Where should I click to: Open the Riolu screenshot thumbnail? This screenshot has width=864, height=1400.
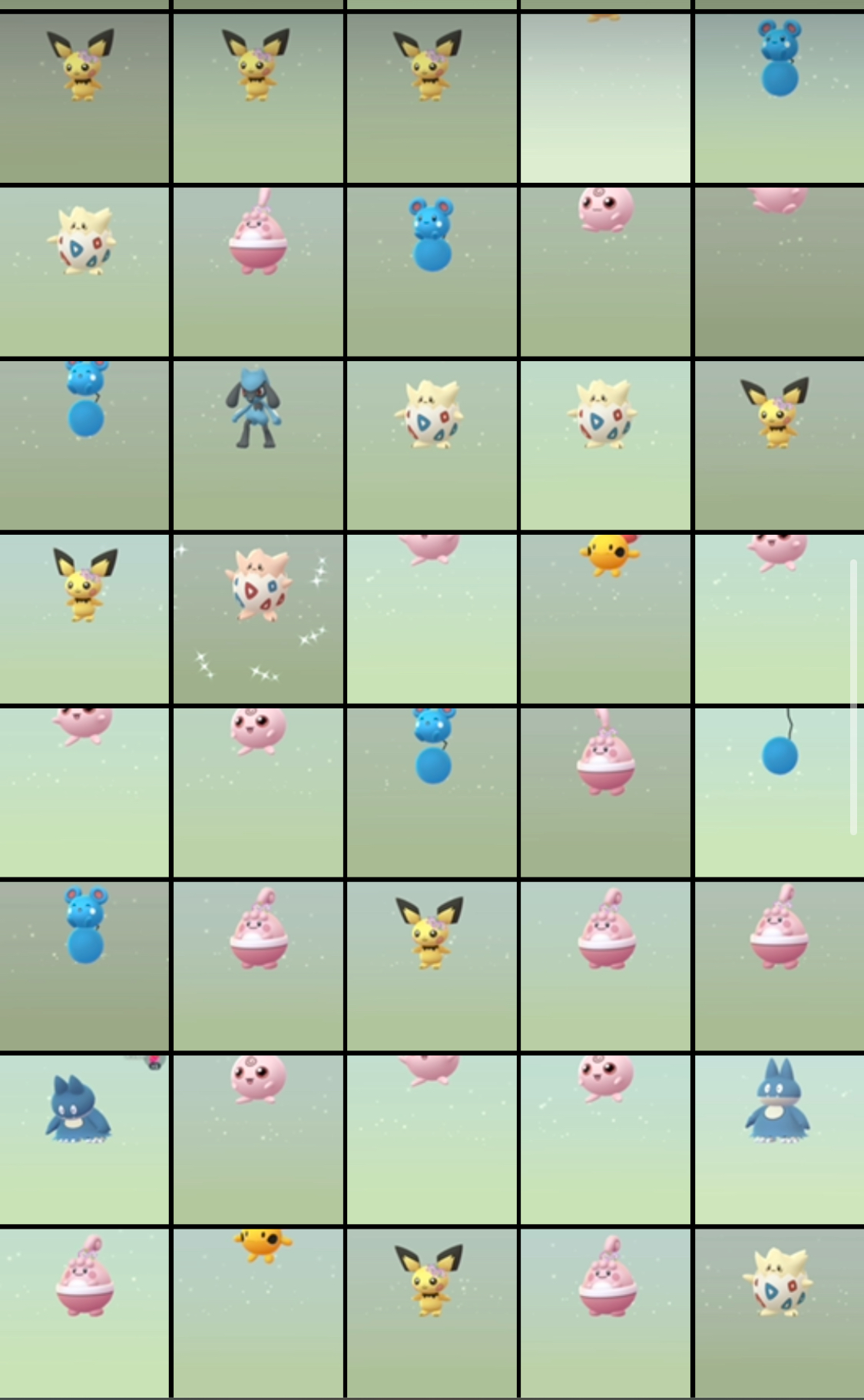pos(258,445)
